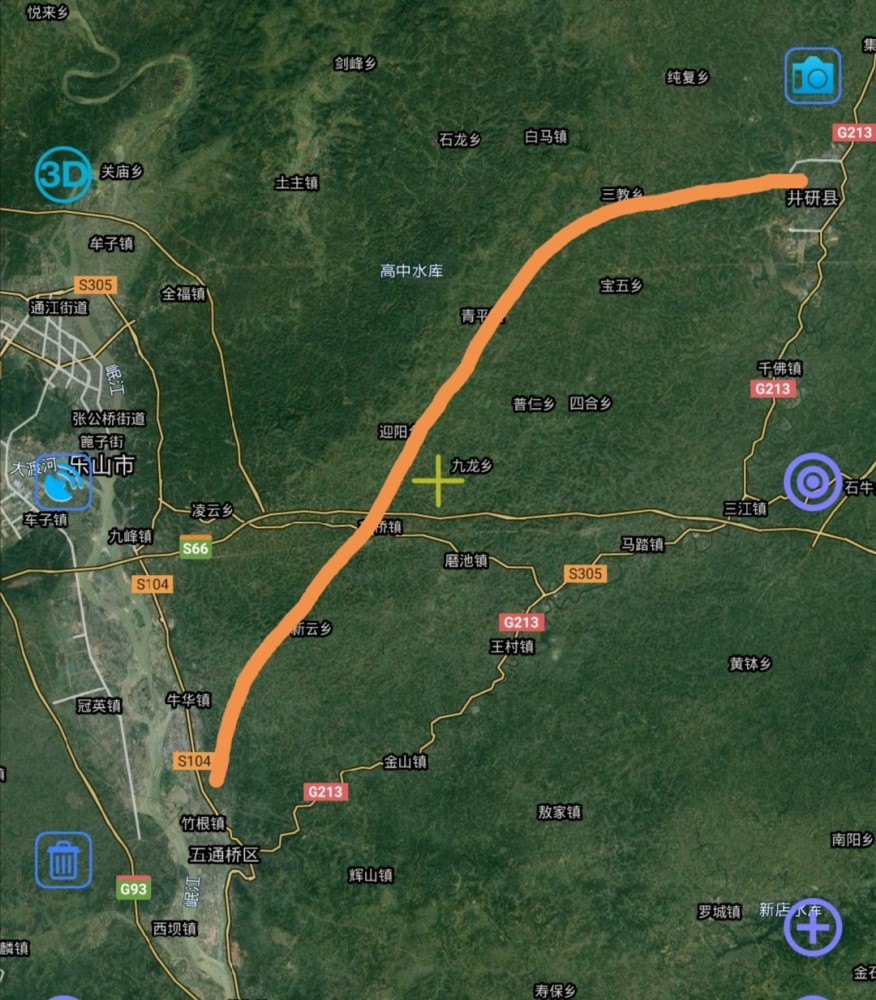Image resolution: width=876 pixels, height=1000 pixels.
Task: Switch to 3D map view
Action: pos(63,176)
